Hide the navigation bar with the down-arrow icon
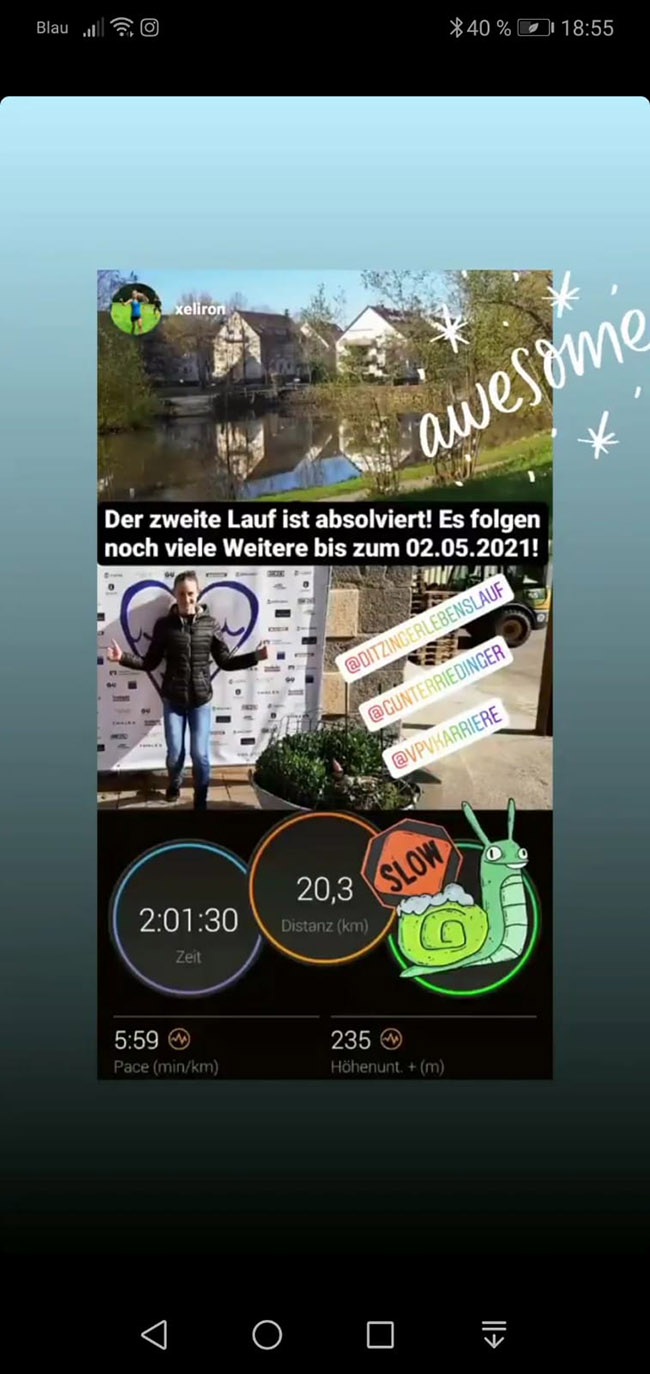 point(494,1334)
